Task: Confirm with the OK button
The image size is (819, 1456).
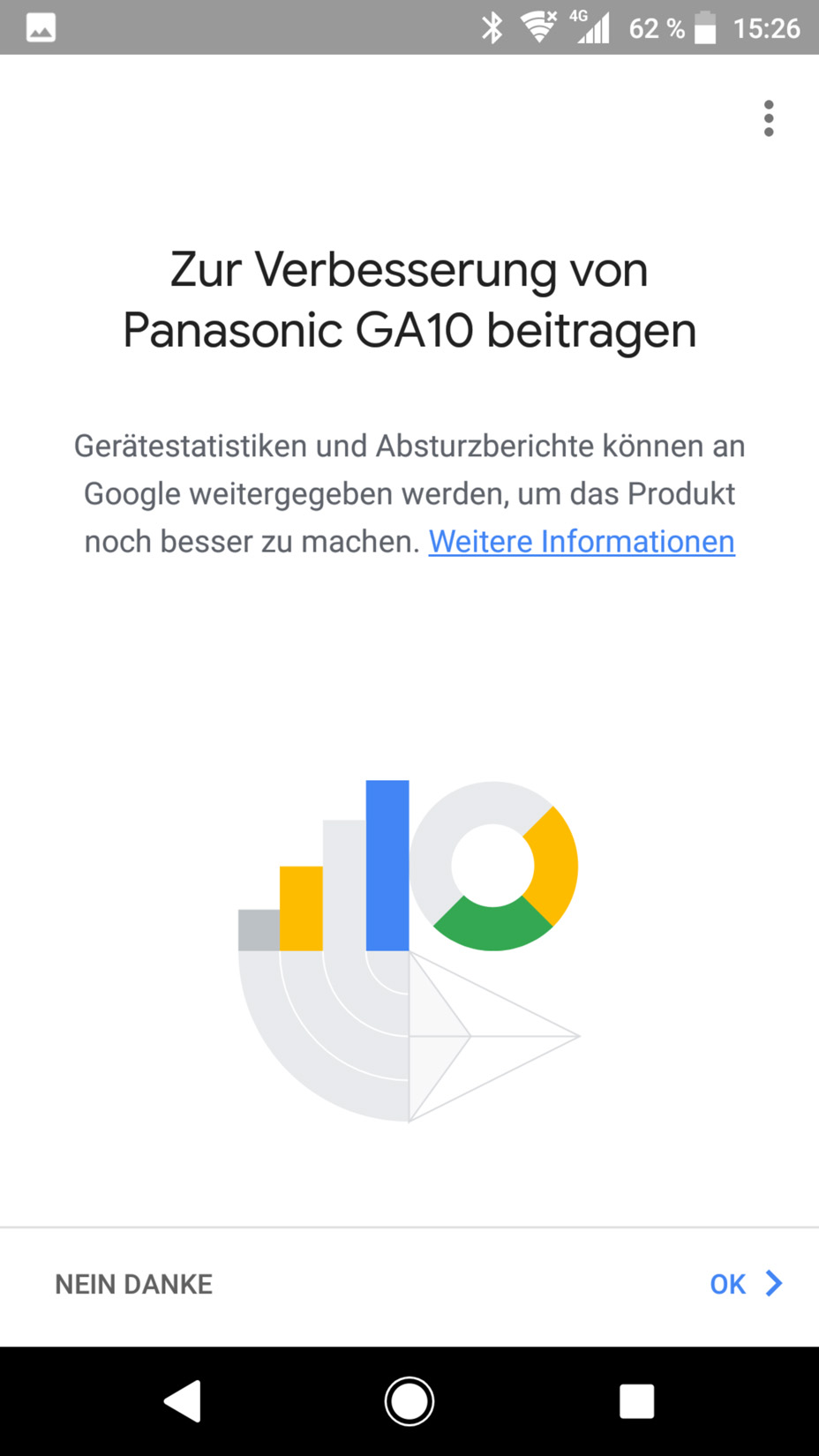Action: pos(746,1284)
